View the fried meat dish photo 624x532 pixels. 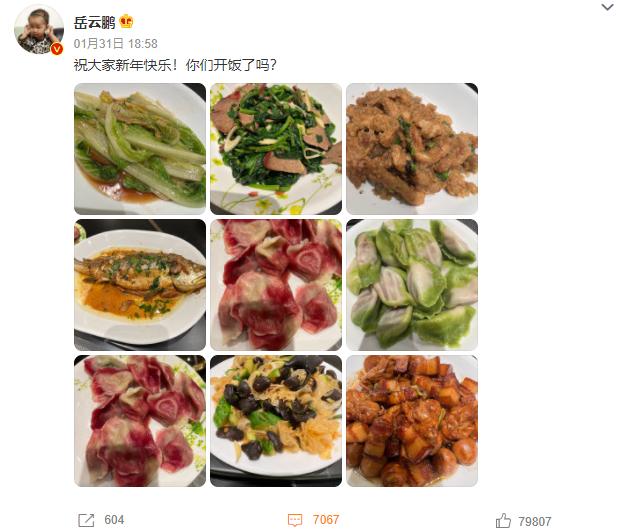pyautogui.click(x=412, y=148)
